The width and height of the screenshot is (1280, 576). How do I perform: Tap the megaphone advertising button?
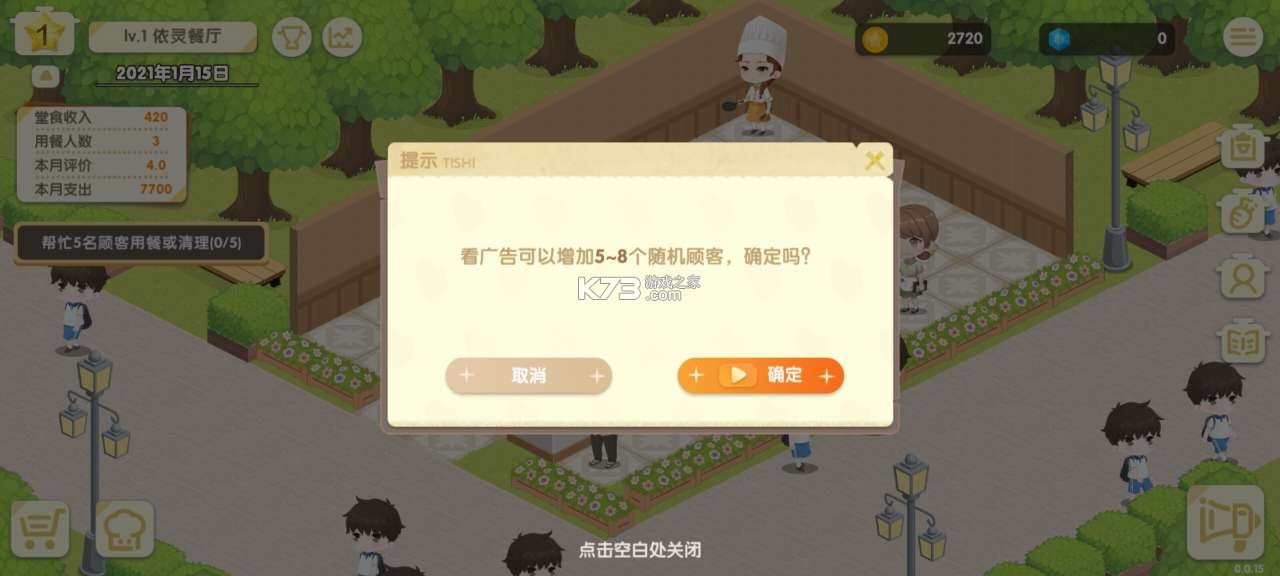[1226, 522]
